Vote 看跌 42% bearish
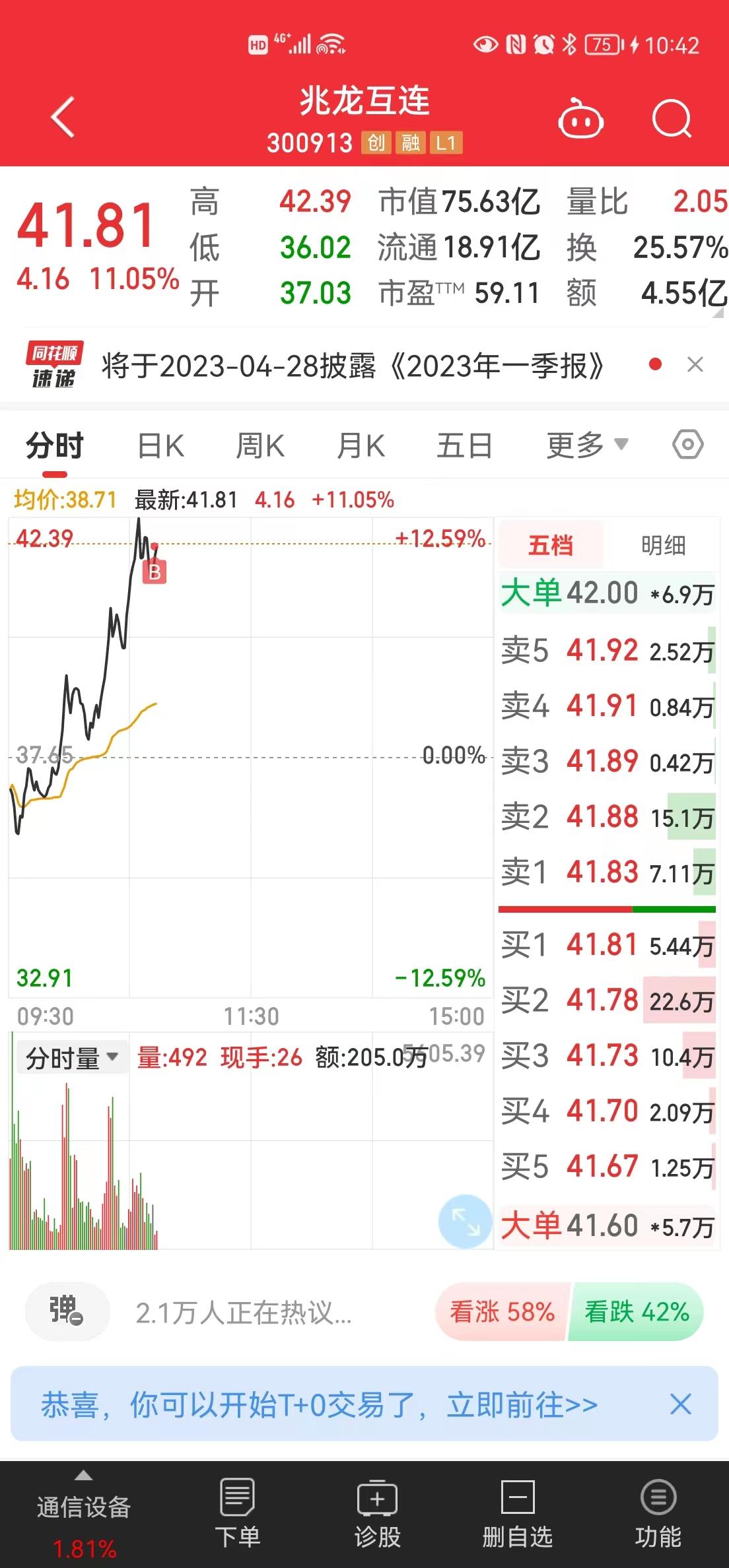The image size is (729, 1568). click(637, 1312)
